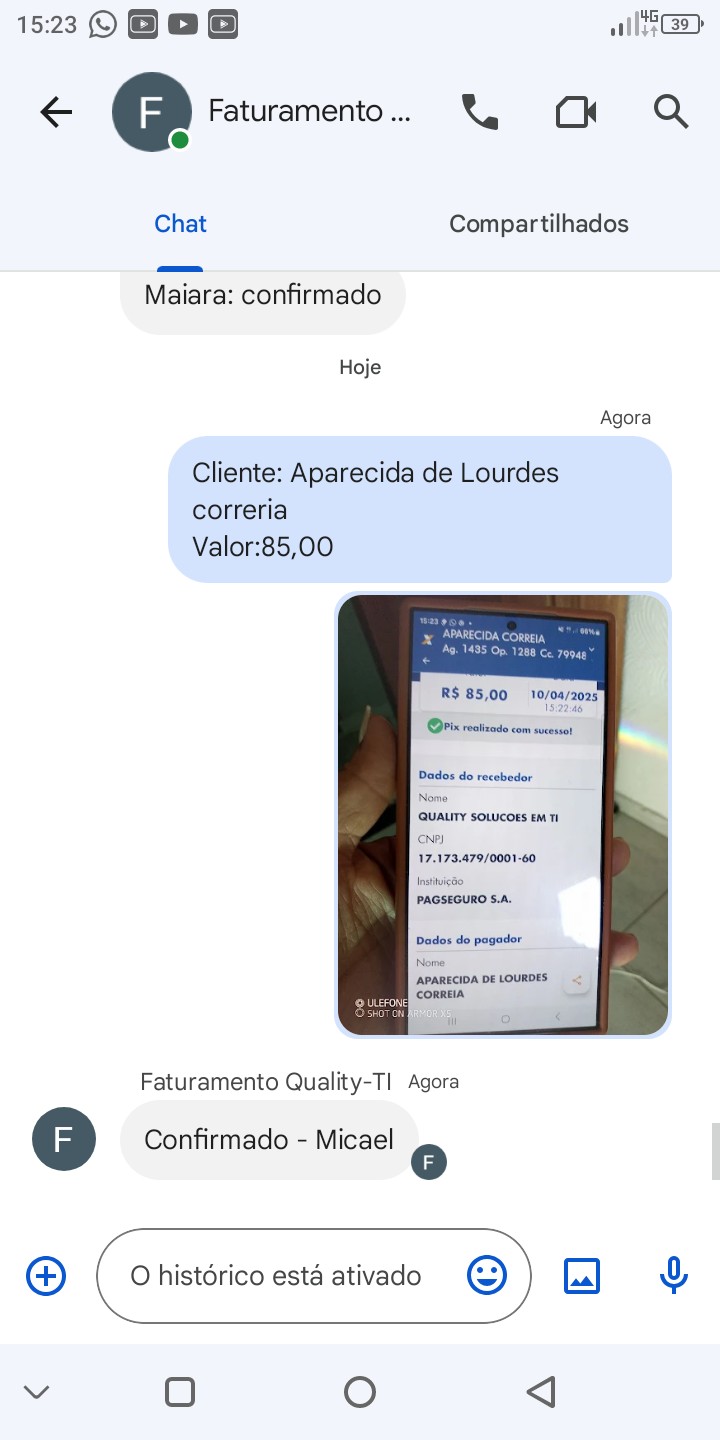720x1440 pixels.
Task: Start a video call
Action: [x=576, y=112]
